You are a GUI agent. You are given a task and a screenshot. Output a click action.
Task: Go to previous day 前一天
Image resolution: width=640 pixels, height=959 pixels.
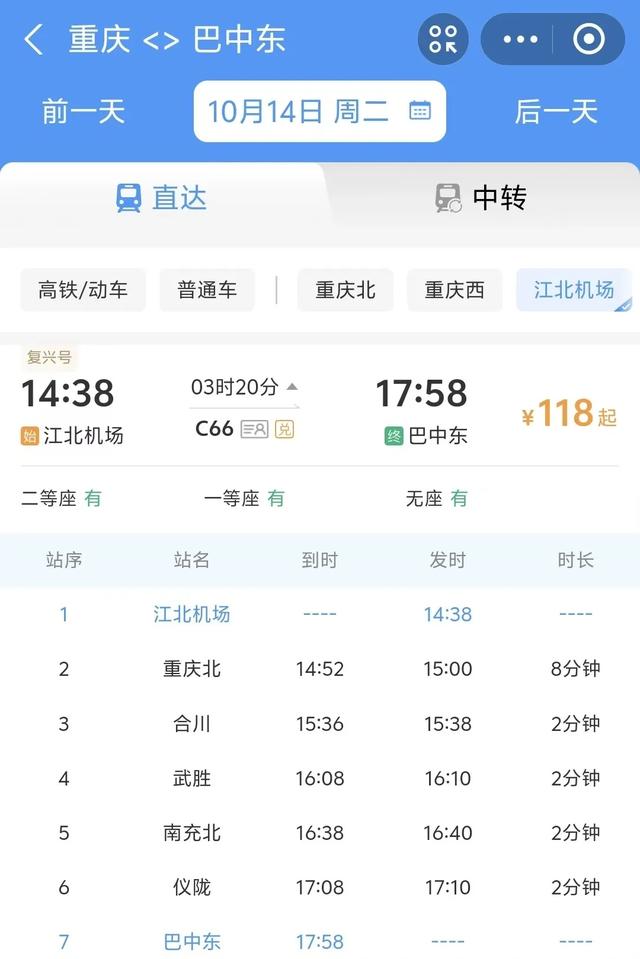coord(83,111)
